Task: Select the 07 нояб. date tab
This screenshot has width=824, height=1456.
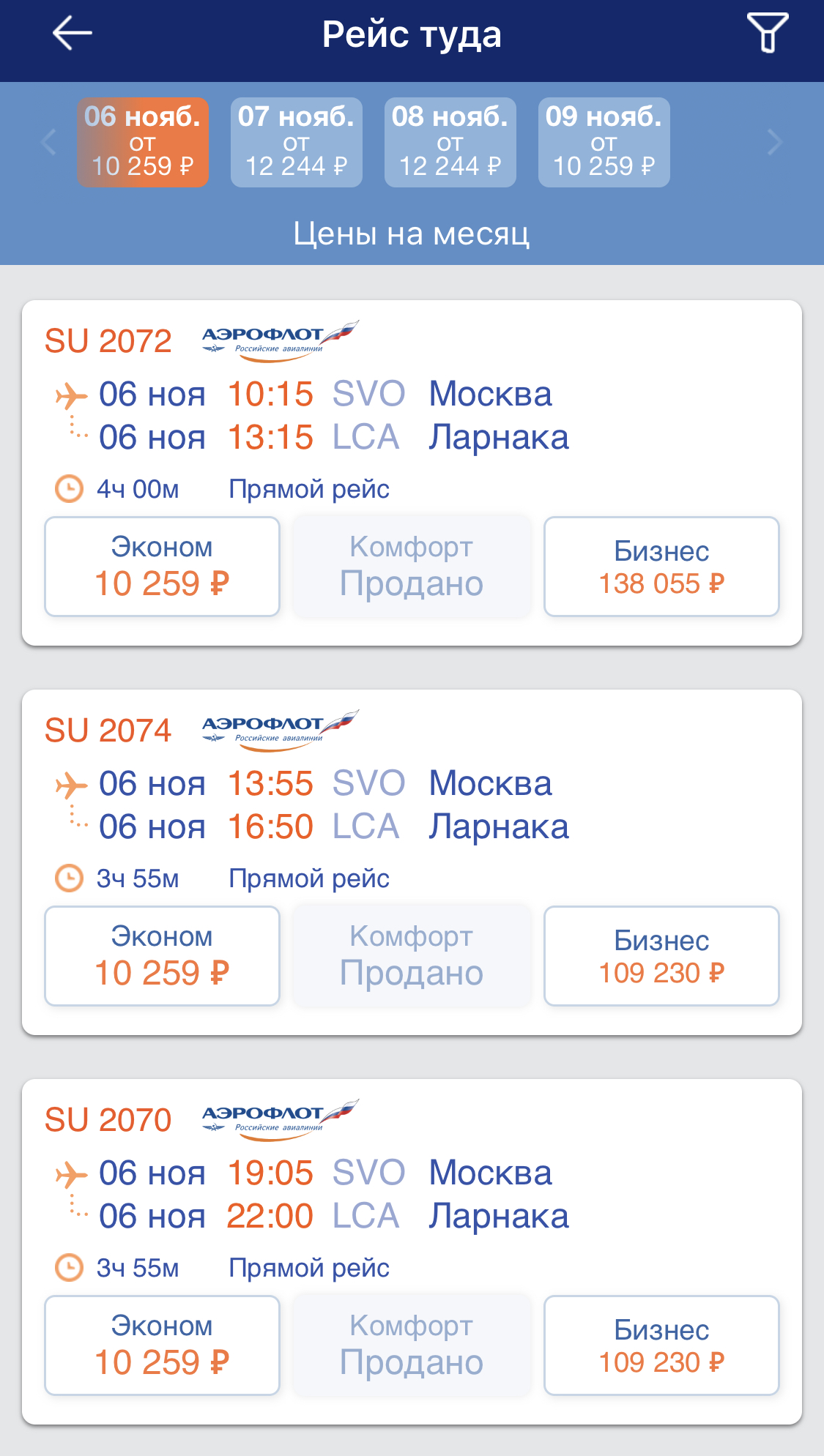Action: coord(296,142)
